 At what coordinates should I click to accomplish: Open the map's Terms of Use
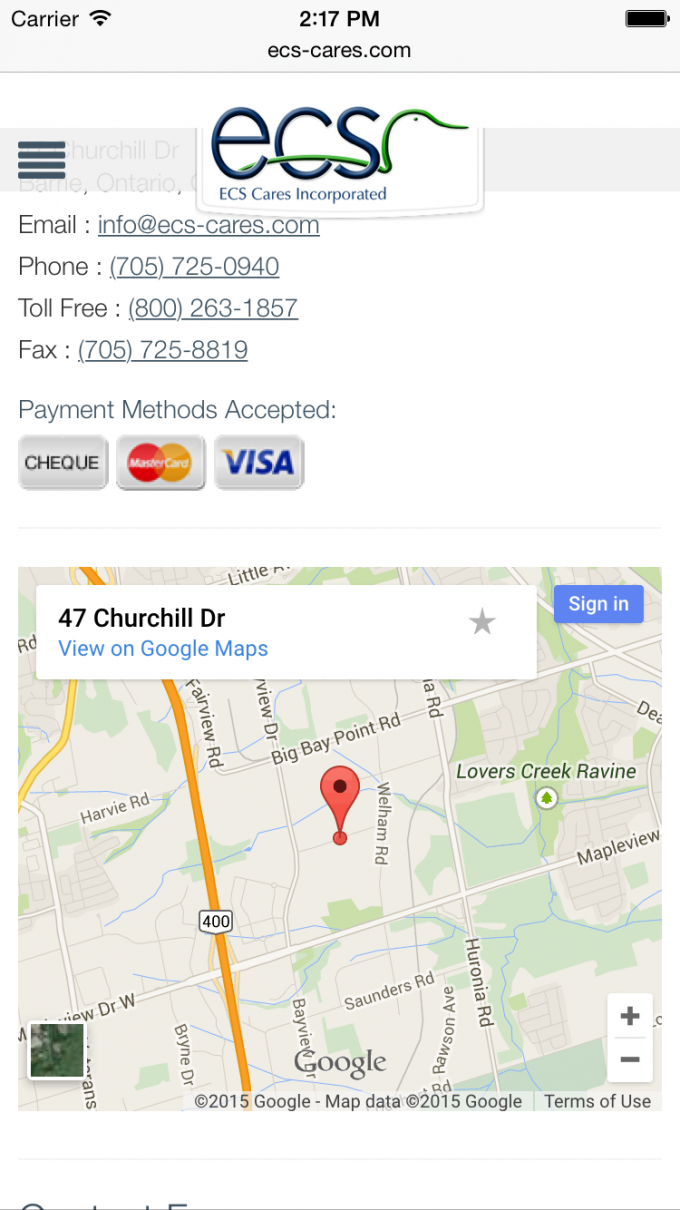click(597, 1101)
